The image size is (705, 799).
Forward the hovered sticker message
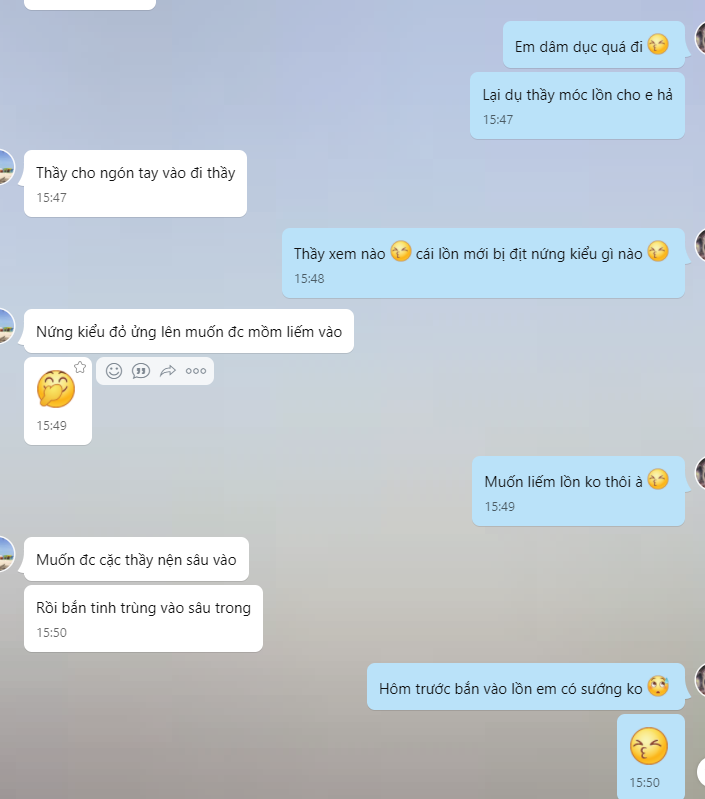(x=168, y=371)
